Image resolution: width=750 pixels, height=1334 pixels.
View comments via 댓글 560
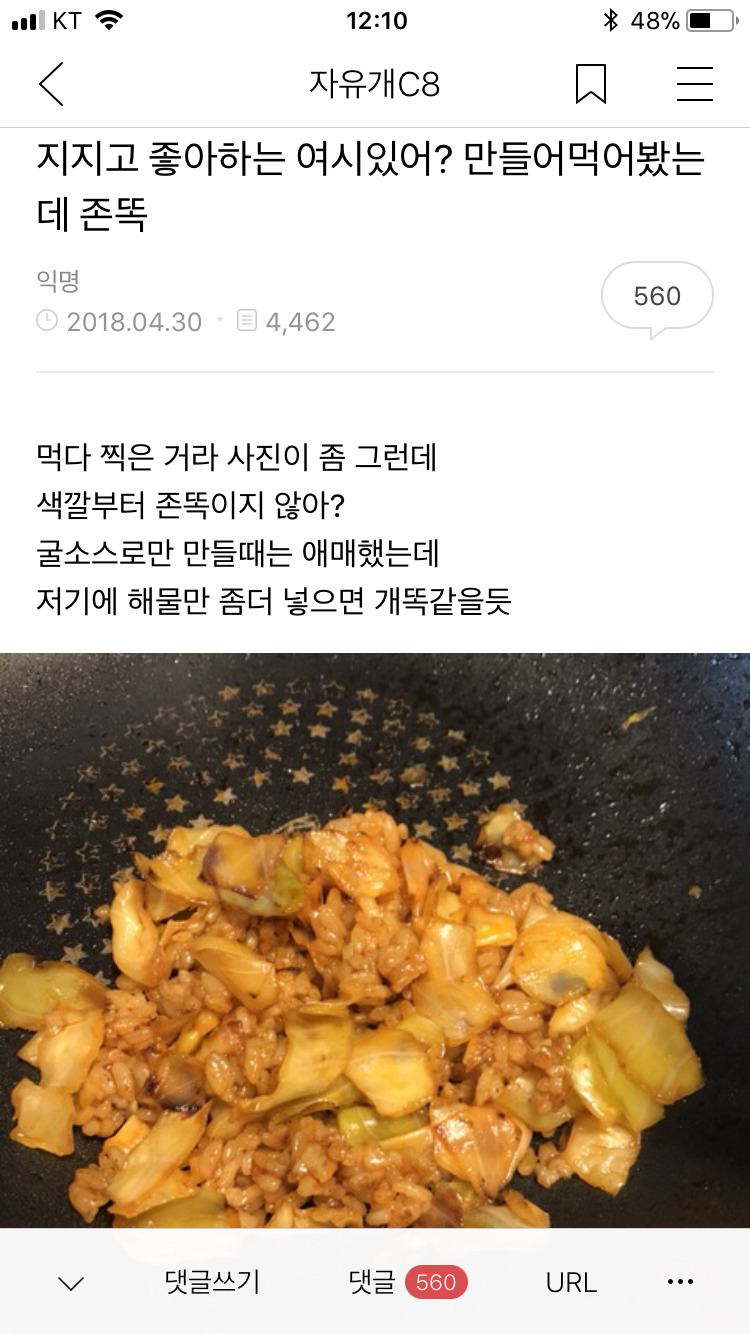pyautogui.click(x=408, y=1282)
